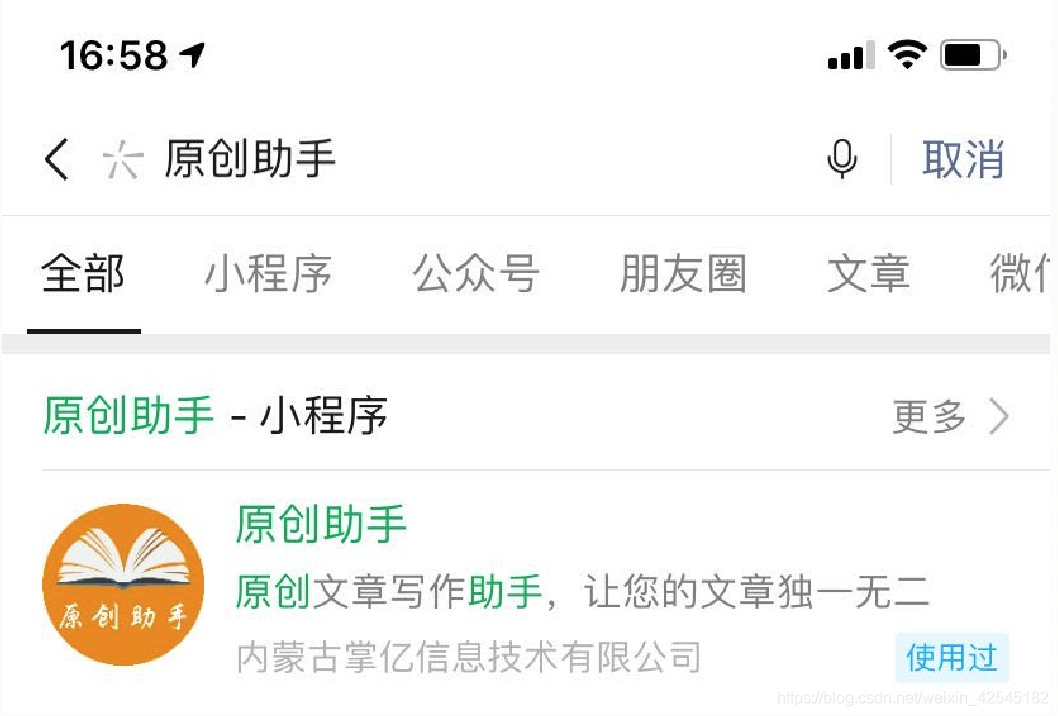The width and height of the screenshot is (1058, 716).
Task: Switch to the 公众号 tab
Action: (476, 274)
